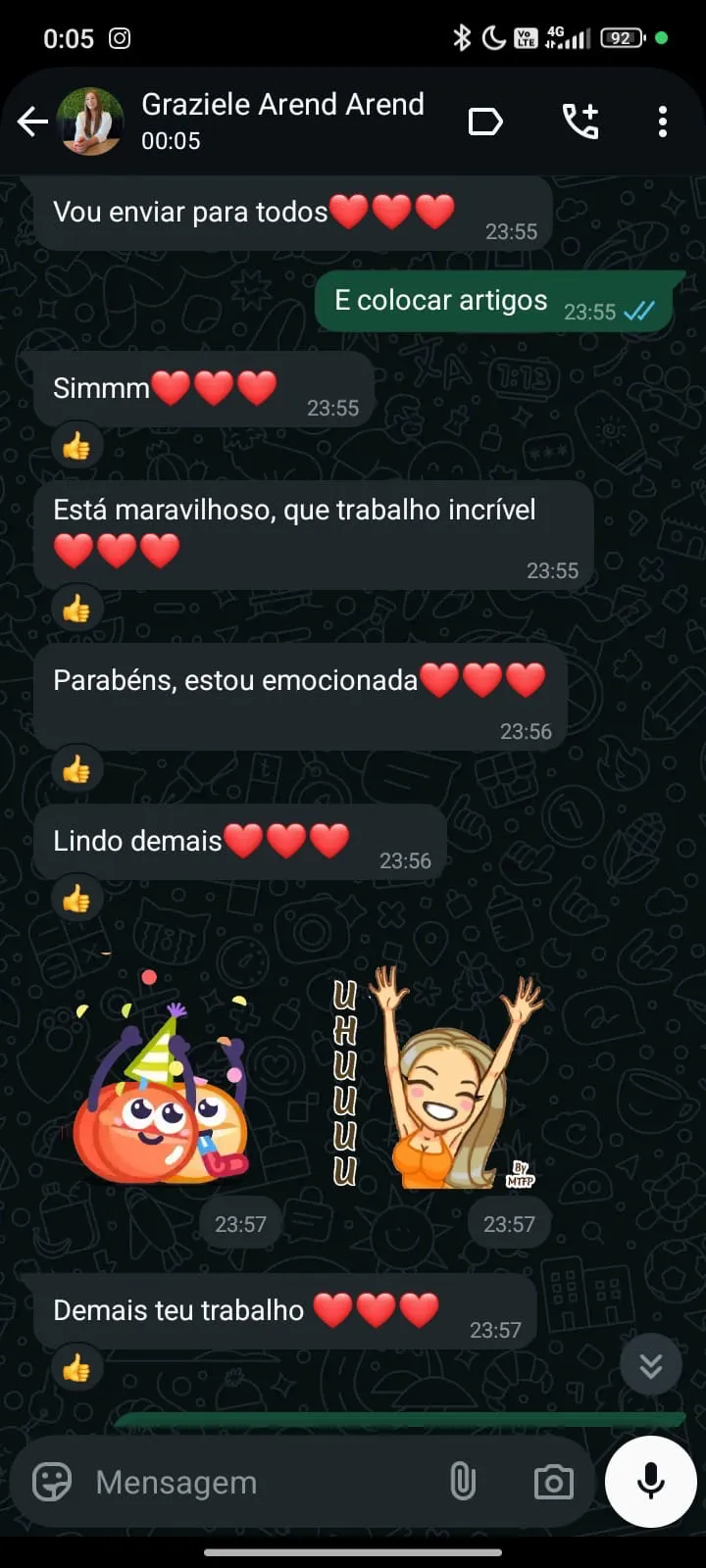Tap Graziele's profile picture thumbnail
Image resolution: width=706 pixels, height=1568 pixels.
[x=93, y=121]
